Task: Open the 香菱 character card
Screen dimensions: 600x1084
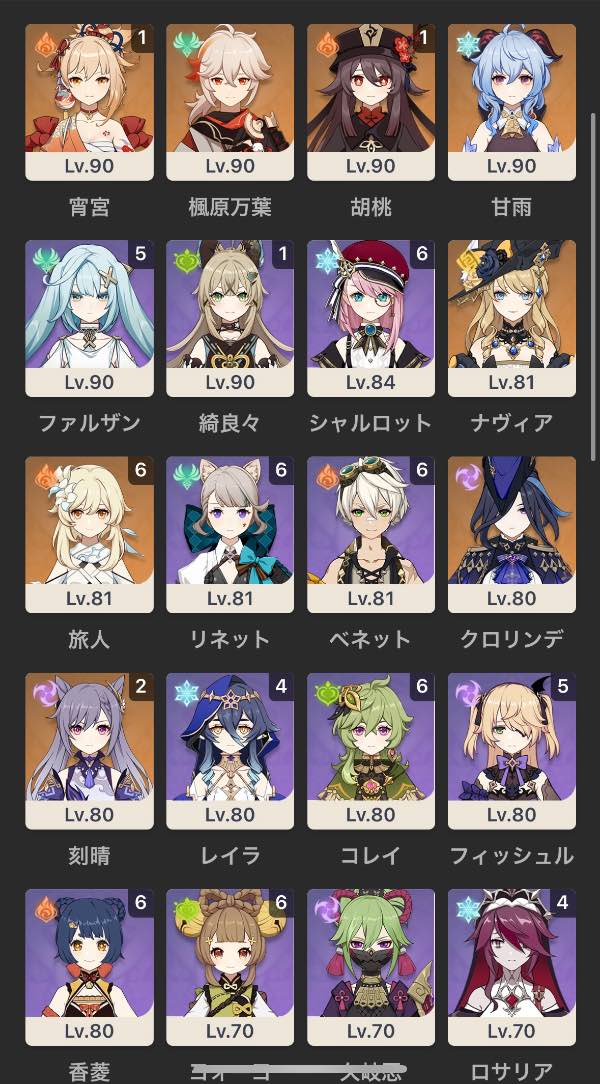Action: click(x=89, y=966)
